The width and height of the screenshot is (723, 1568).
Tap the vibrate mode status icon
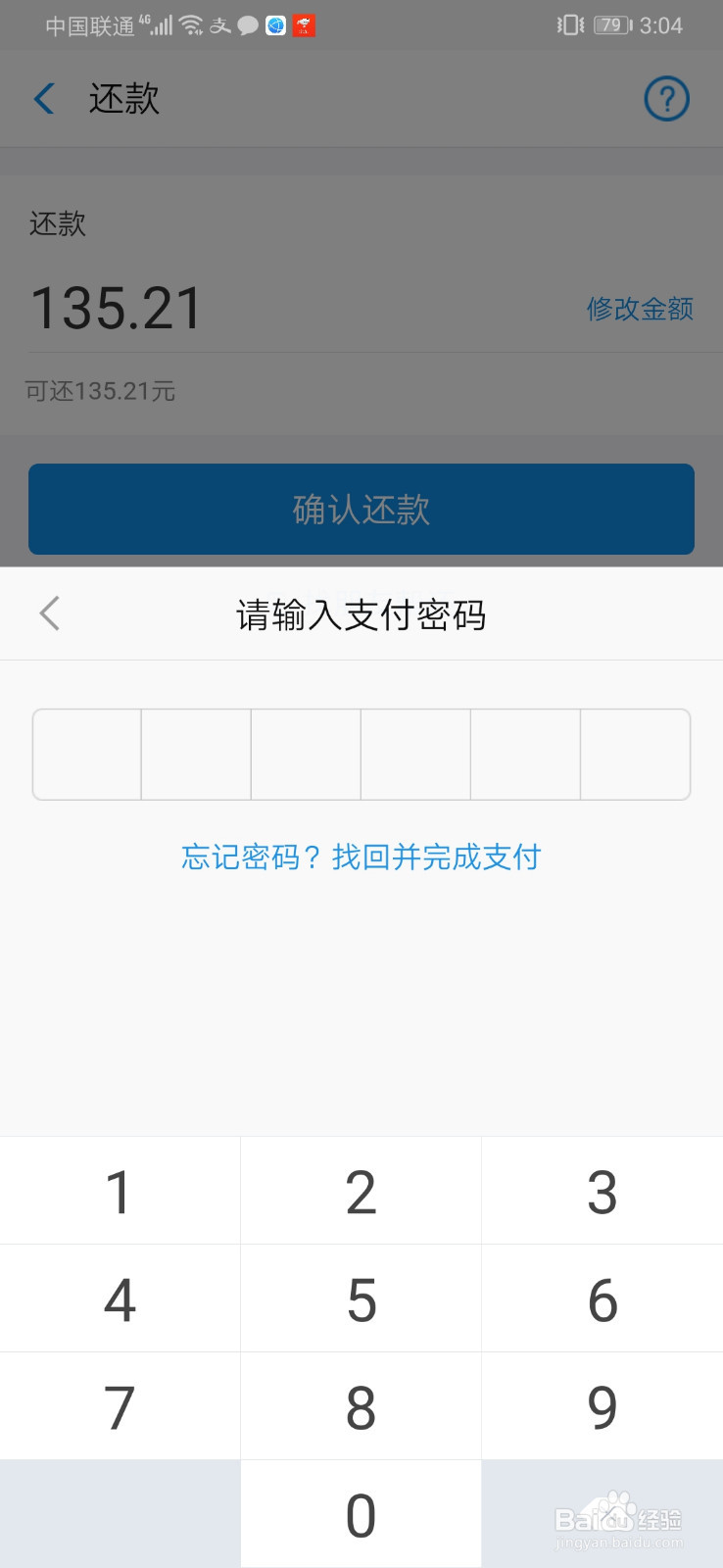click(x=568, y=24)
